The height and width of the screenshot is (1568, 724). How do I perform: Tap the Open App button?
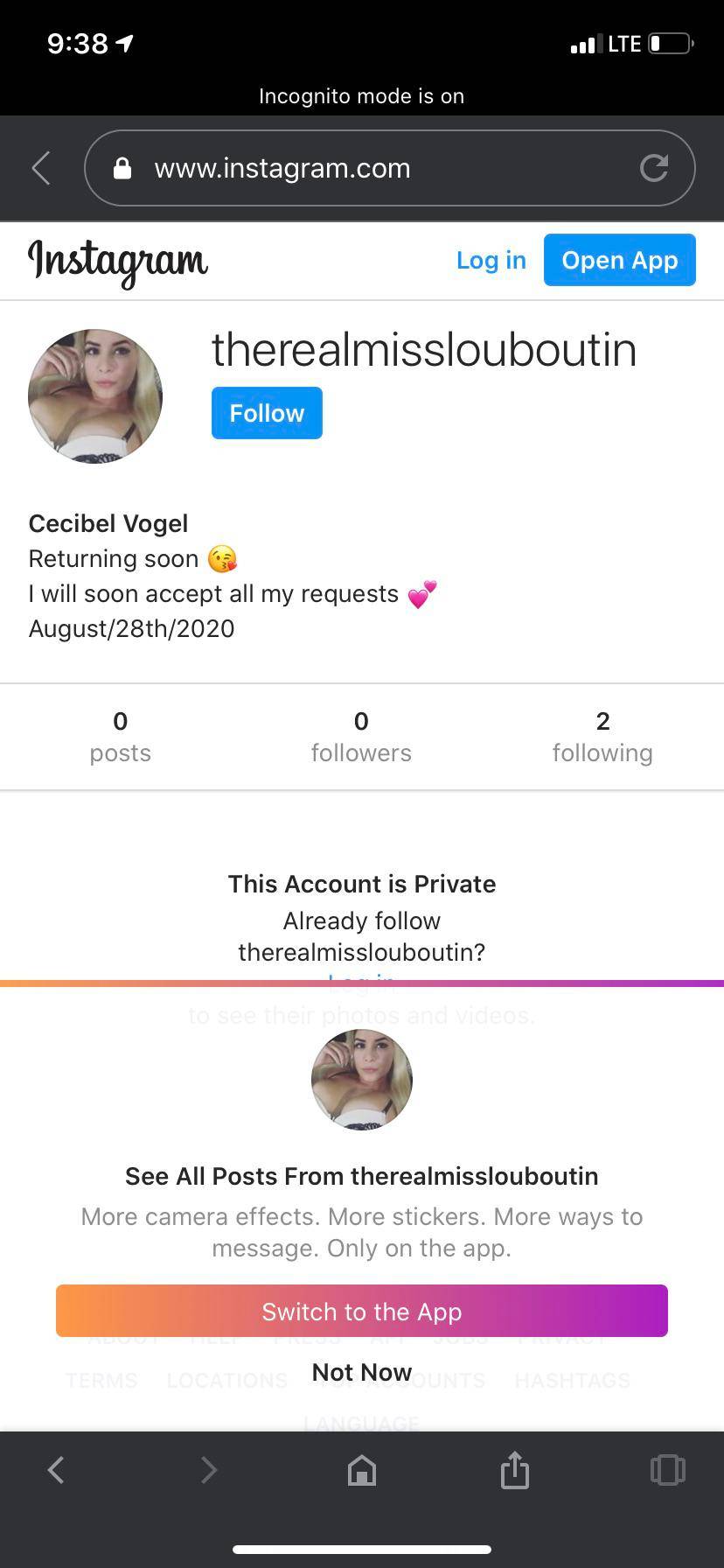click(x=619, y=260)
